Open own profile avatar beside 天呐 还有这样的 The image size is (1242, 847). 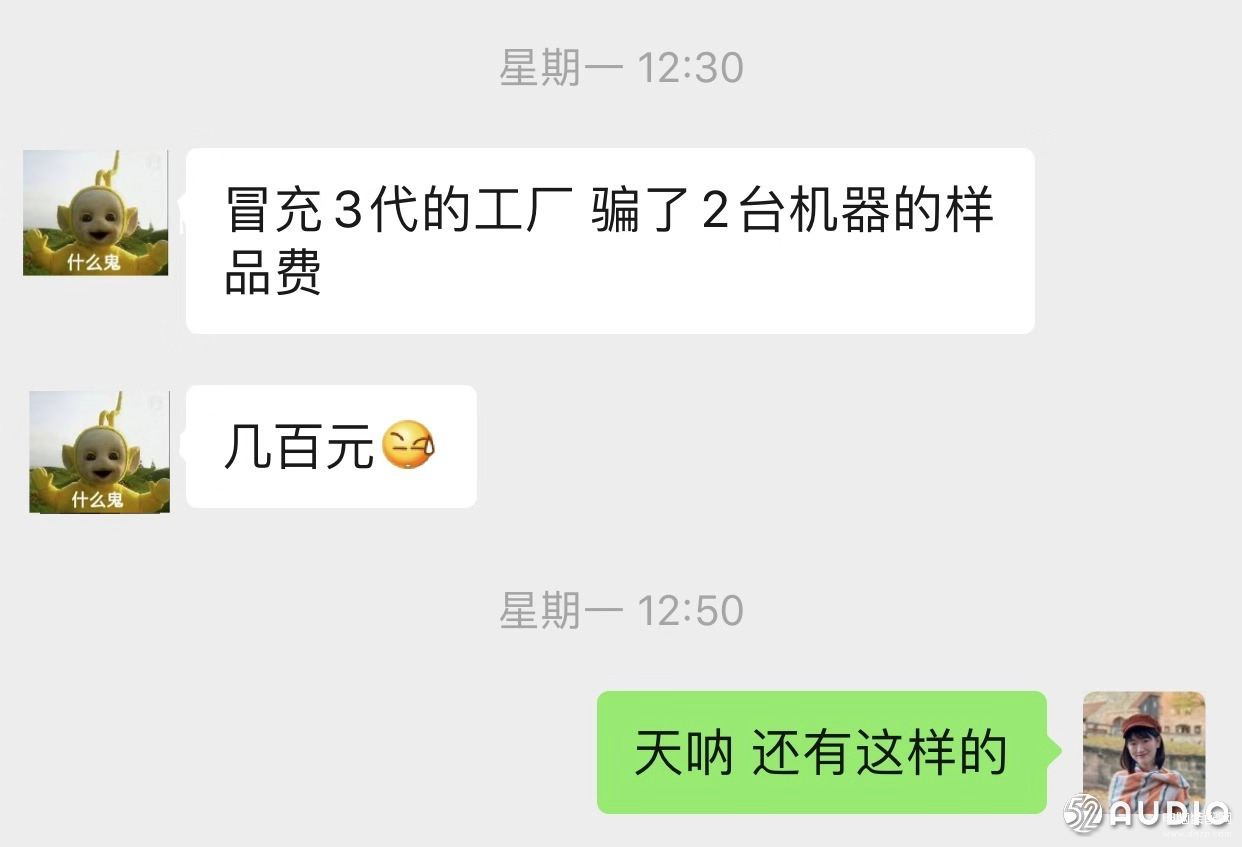click(x=1144, y=750)
